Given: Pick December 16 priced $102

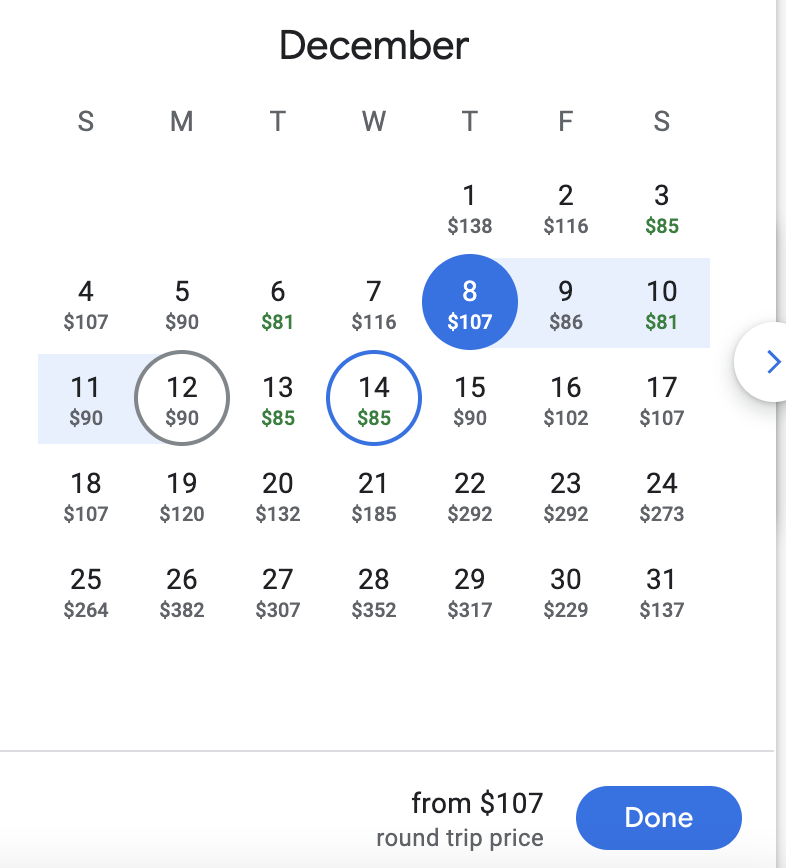Looking at the screenshot, I should coord(566,400).
